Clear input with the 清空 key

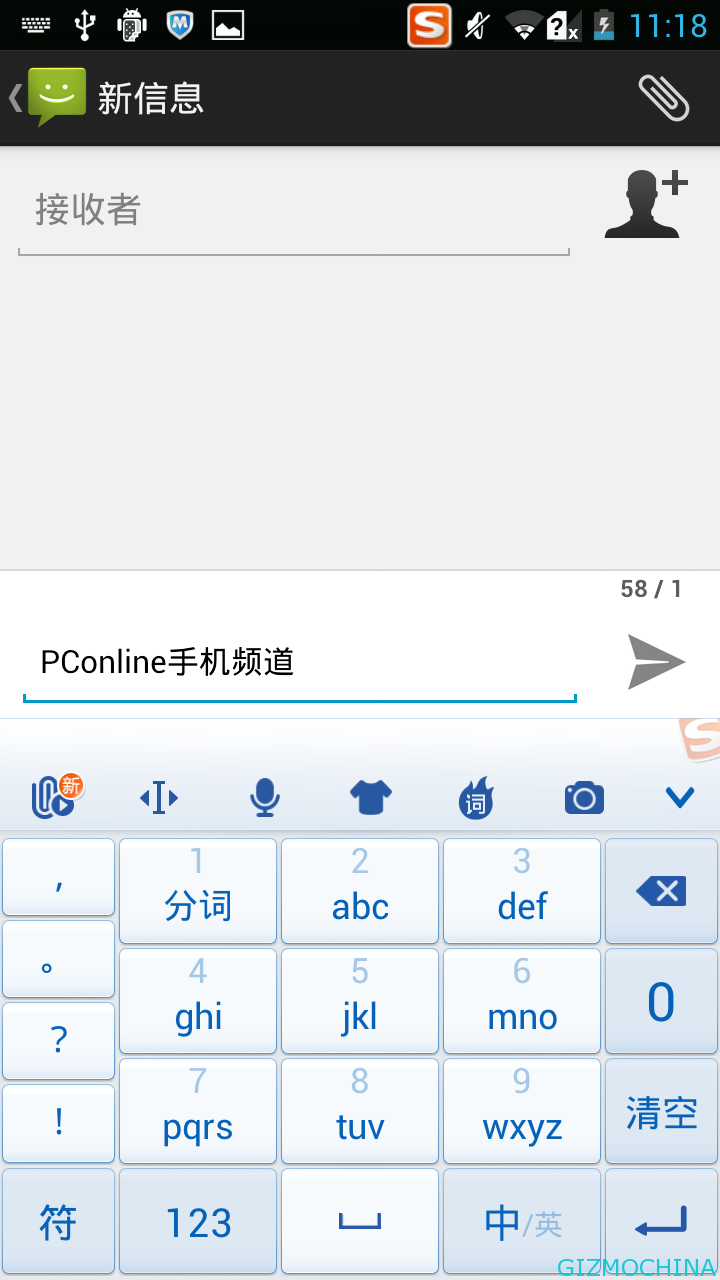661,1112
